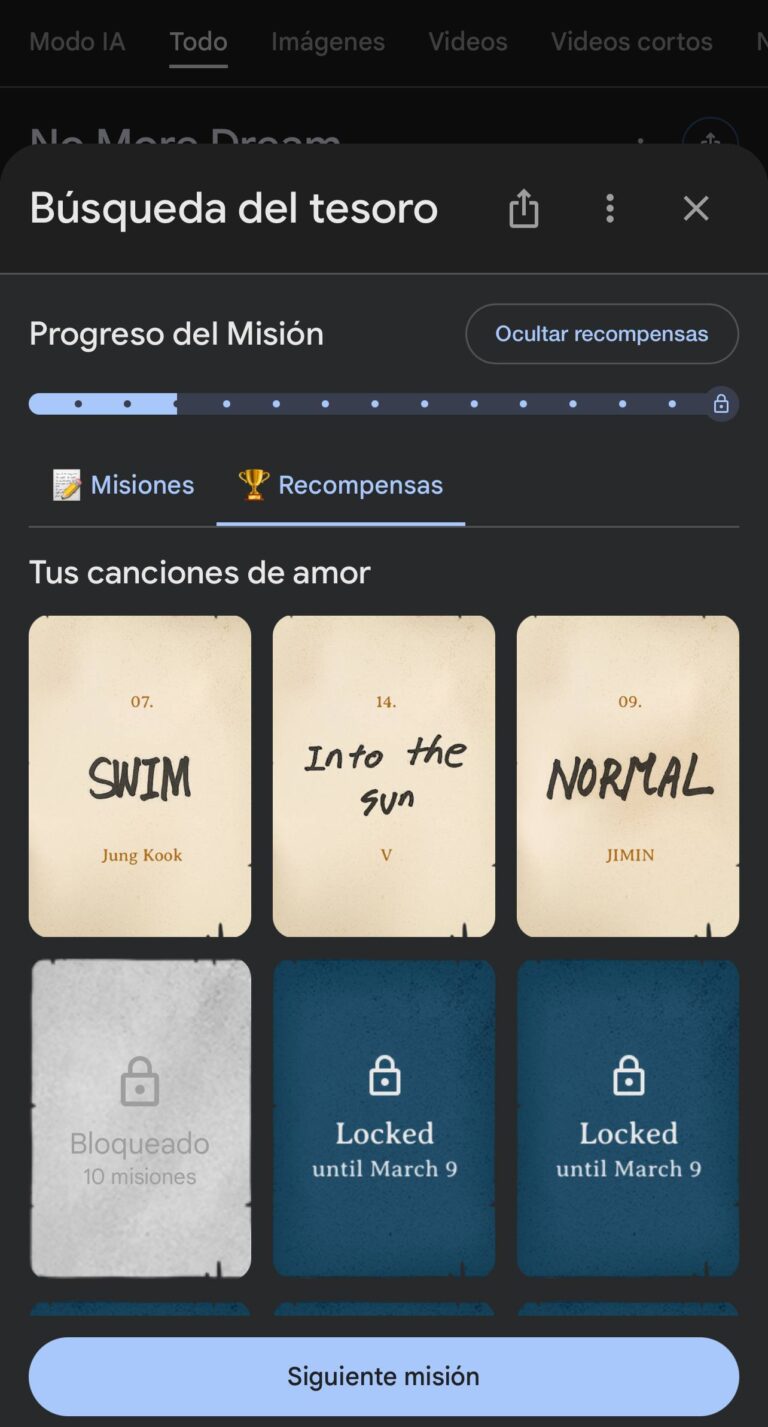Screen dimensions: 768x1427
Task: Switch to the Videos search tab
Action: 468,42
